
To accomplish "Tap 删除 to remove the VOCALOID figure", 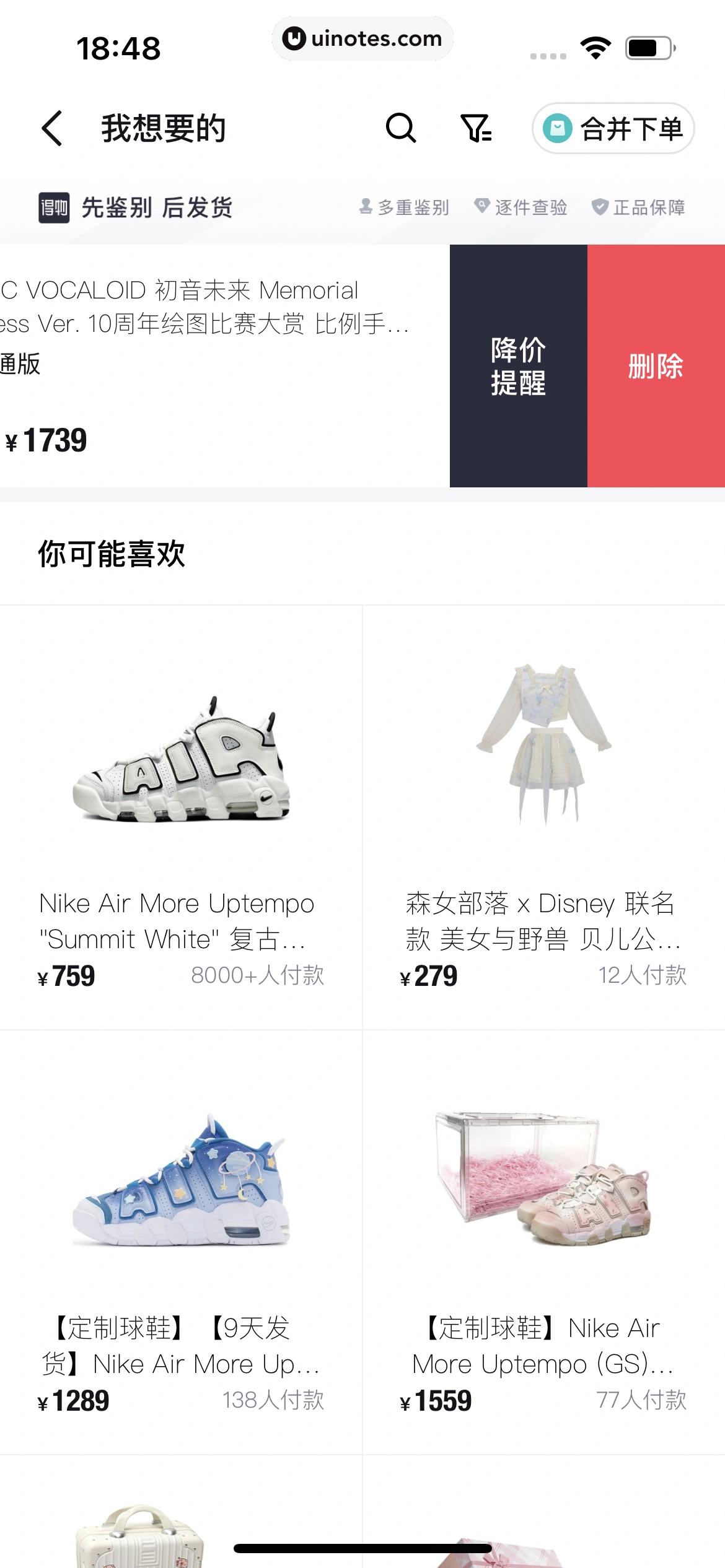I will (656, 367).
